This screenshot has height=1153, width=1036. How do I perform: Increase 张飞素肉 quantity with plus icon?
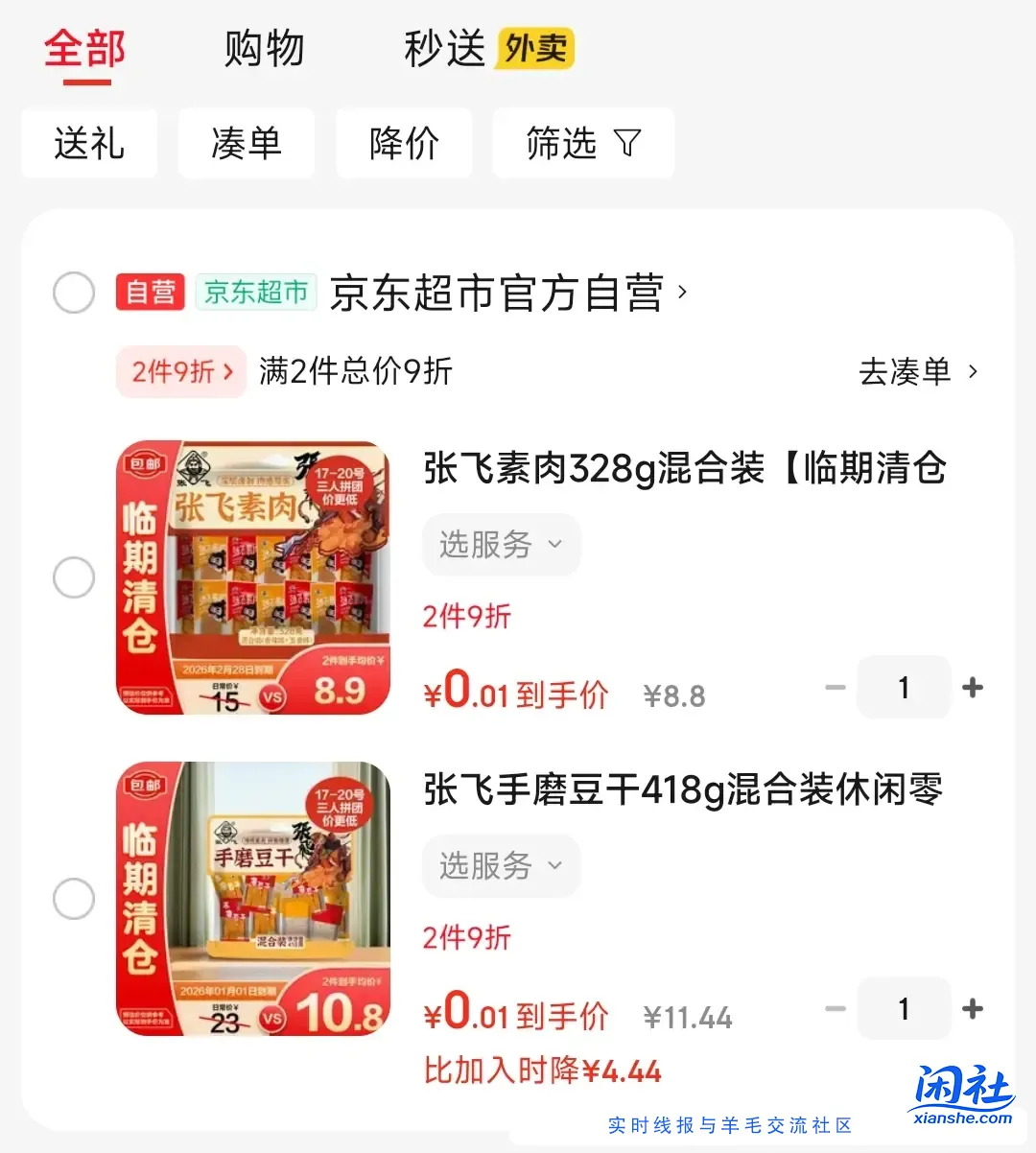973,687
